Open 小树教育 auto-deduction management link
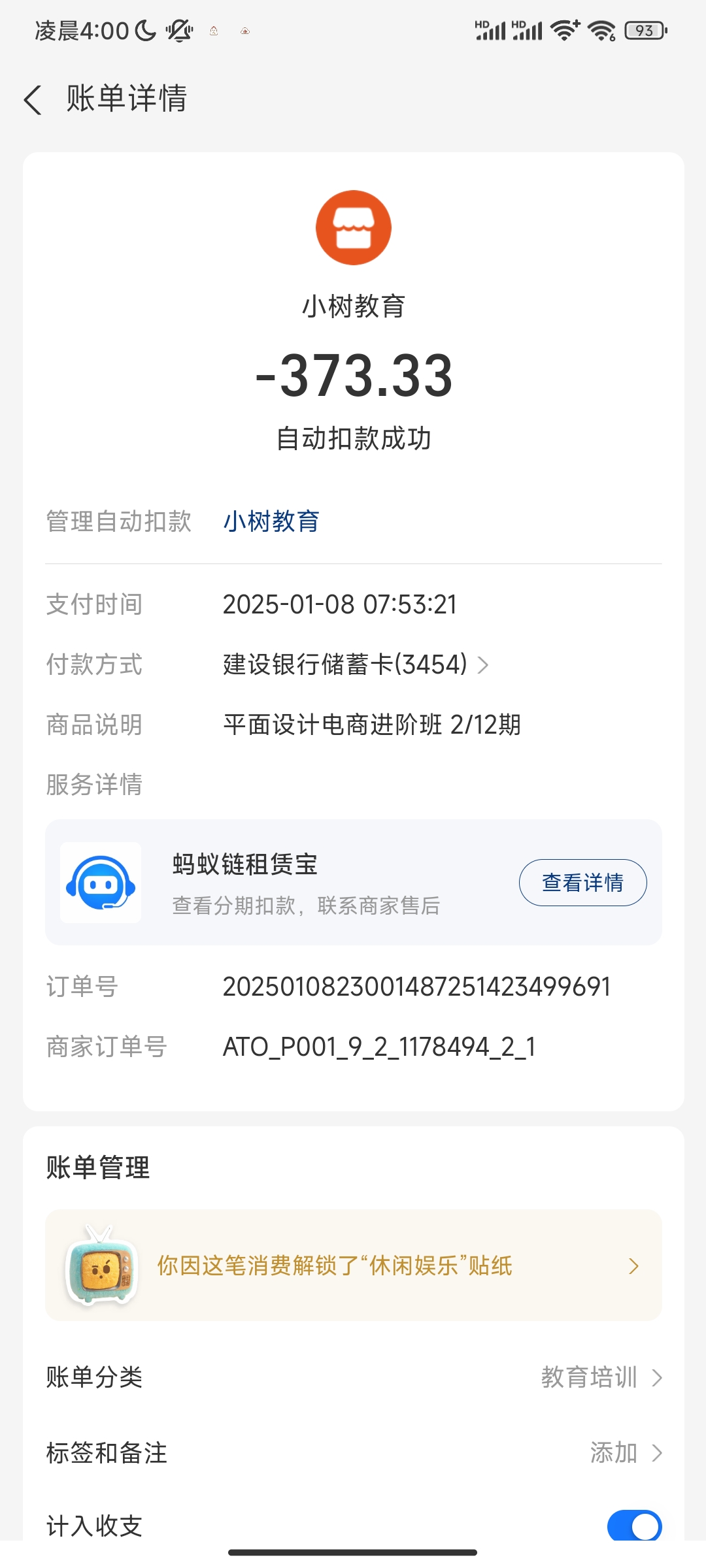 [271, 521]
